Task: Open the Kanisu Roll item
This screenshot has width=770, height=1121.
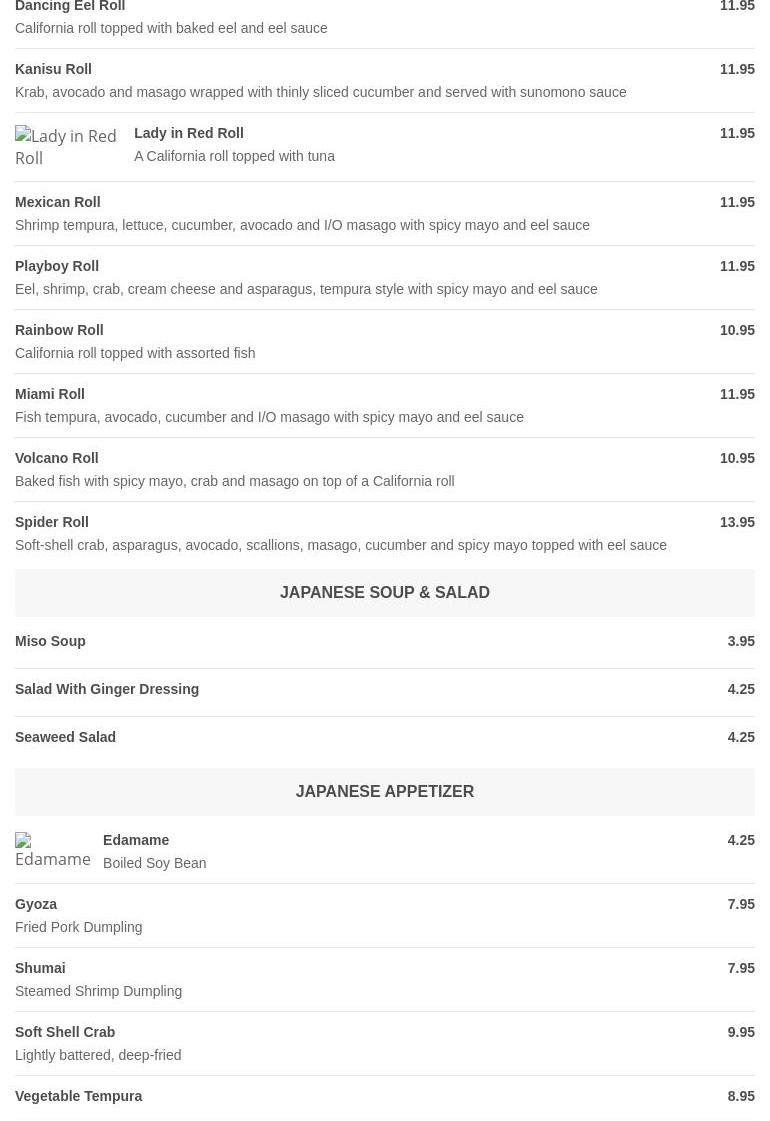Action: coord(53,70)
